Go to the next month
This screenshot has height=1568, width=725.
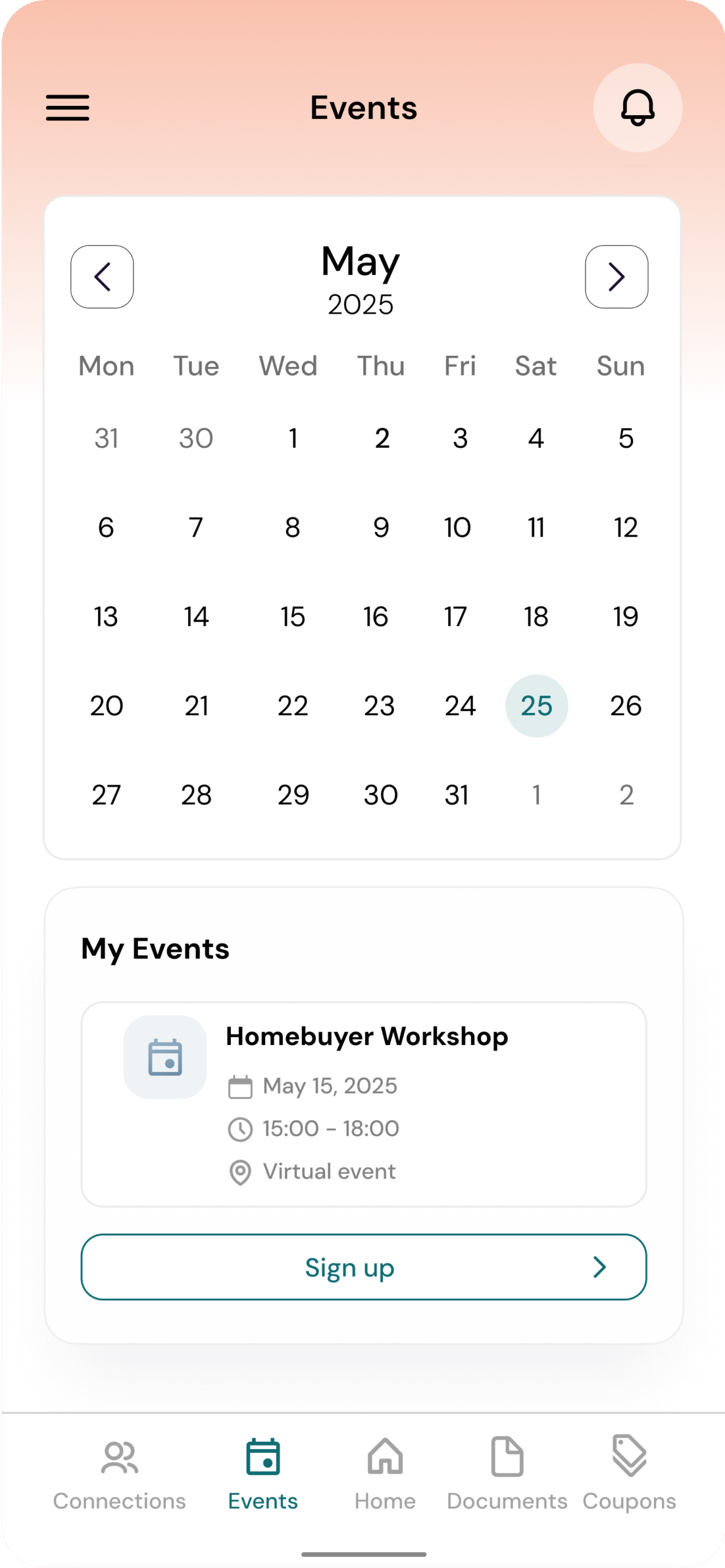point(616,277)
